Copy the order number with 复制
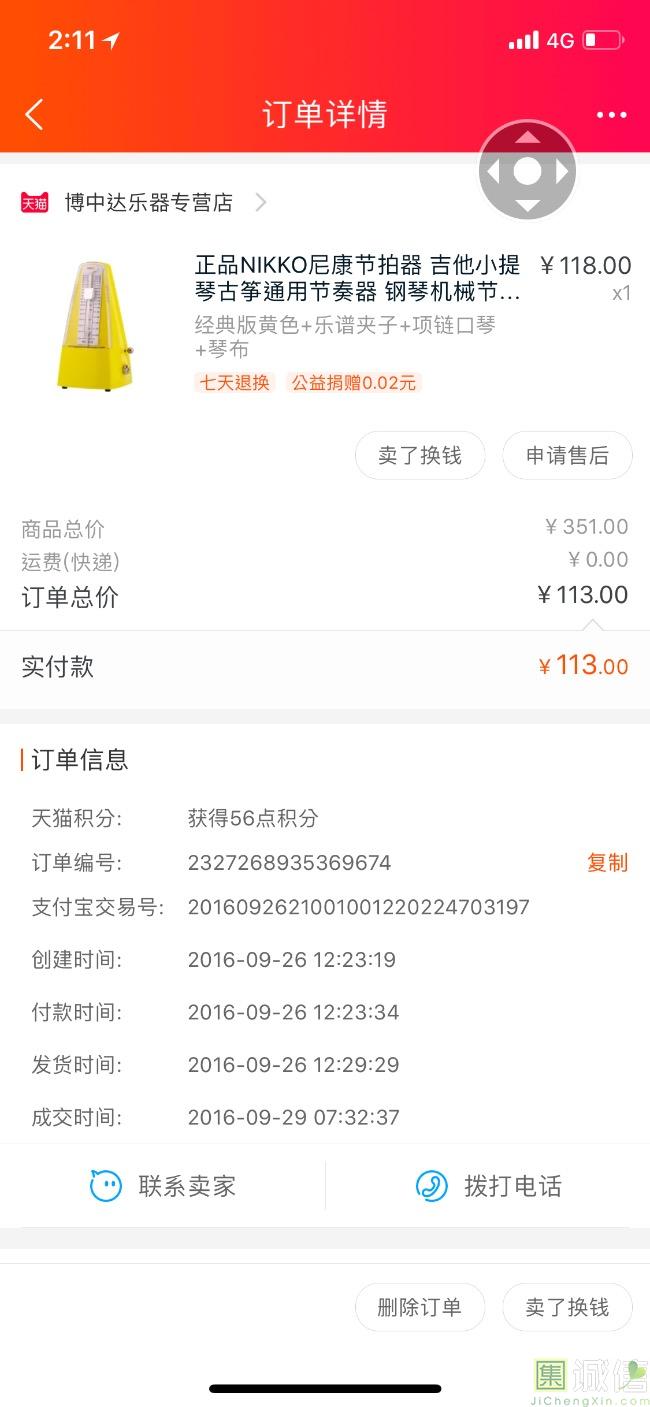 pos(607,863)
